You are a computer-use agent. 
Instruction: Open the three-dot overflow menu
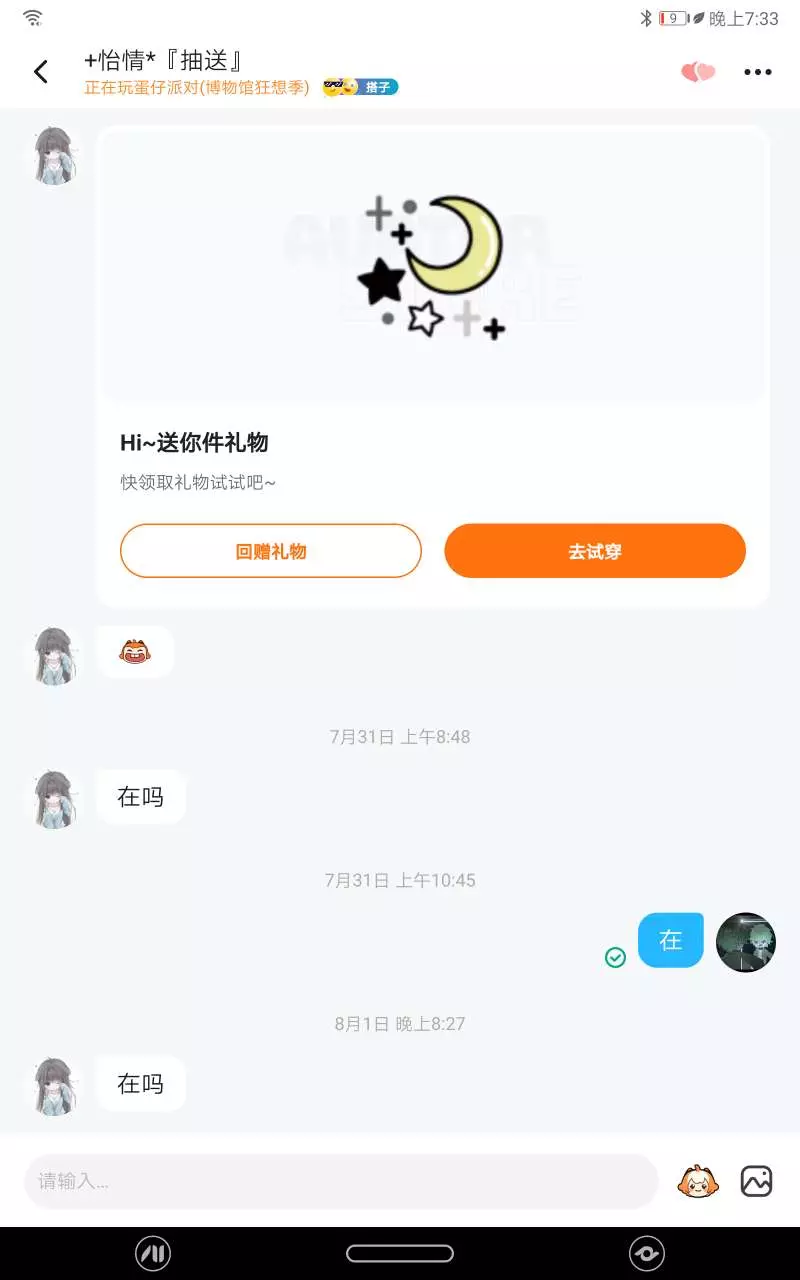coord(757,72)
